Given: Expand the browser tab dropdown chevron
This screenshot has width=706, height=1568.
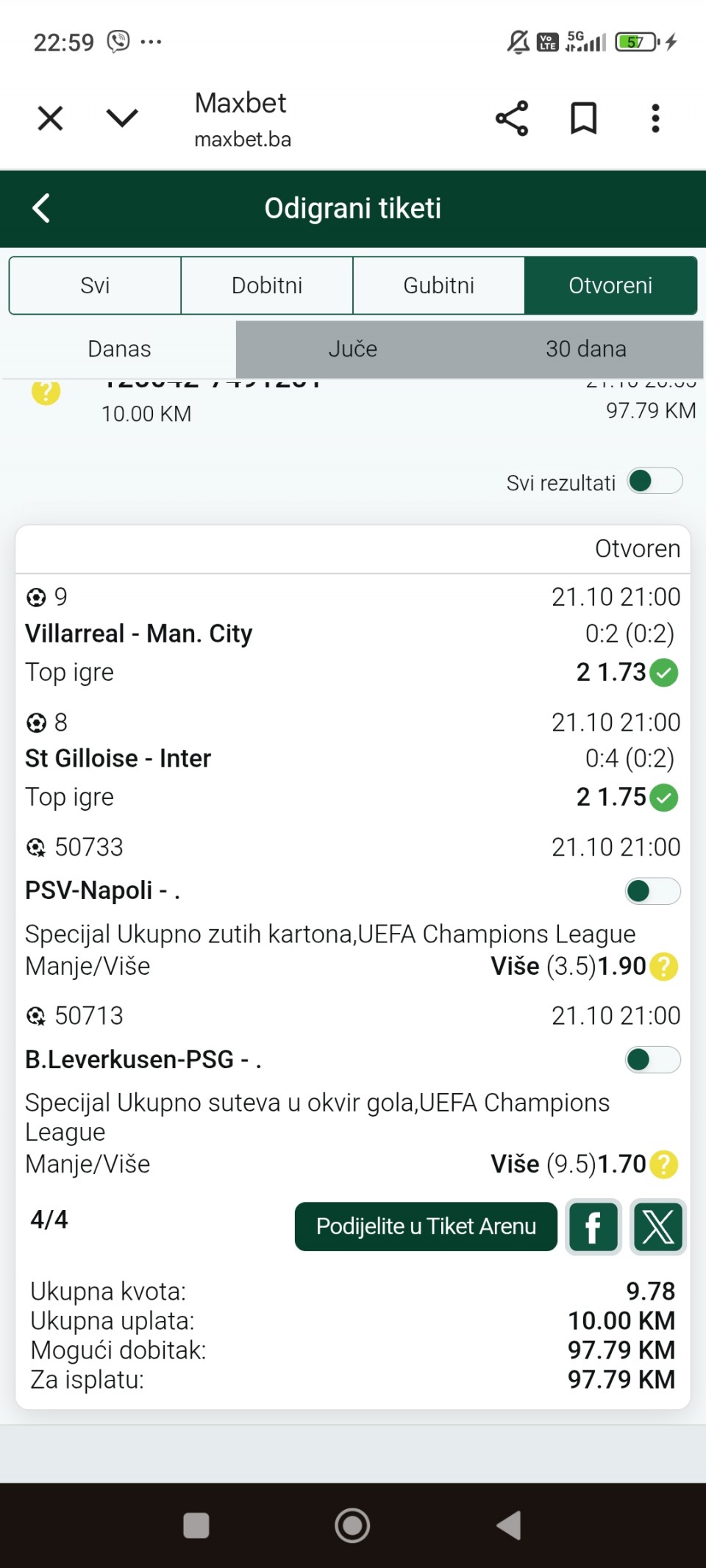Looking at the screenshot, I should 122,118.
